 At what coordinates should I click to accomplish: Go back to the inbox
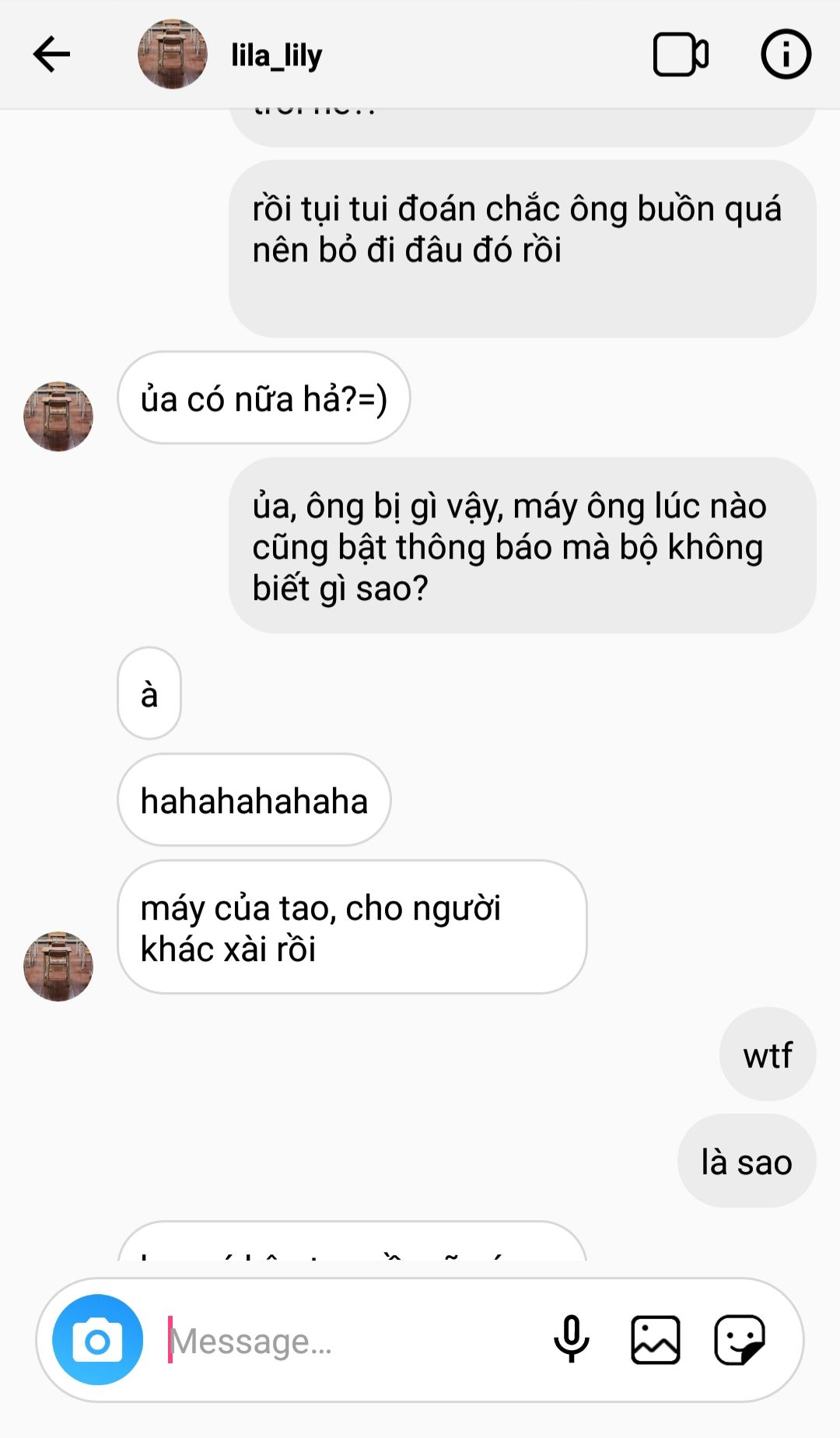point(51,54)
